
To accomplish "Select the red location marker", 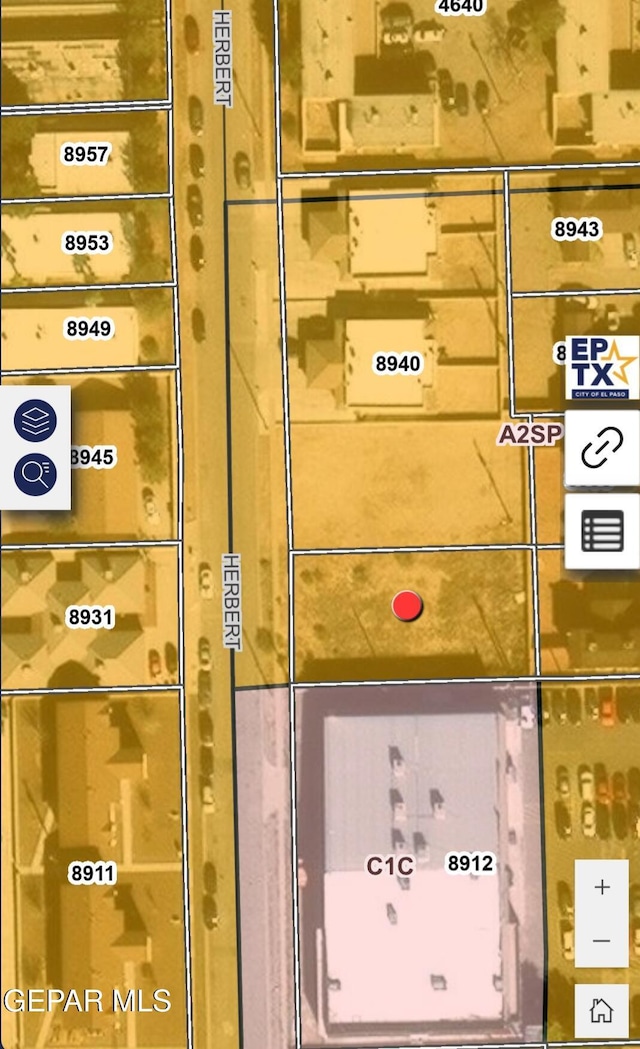I will 407,605.
